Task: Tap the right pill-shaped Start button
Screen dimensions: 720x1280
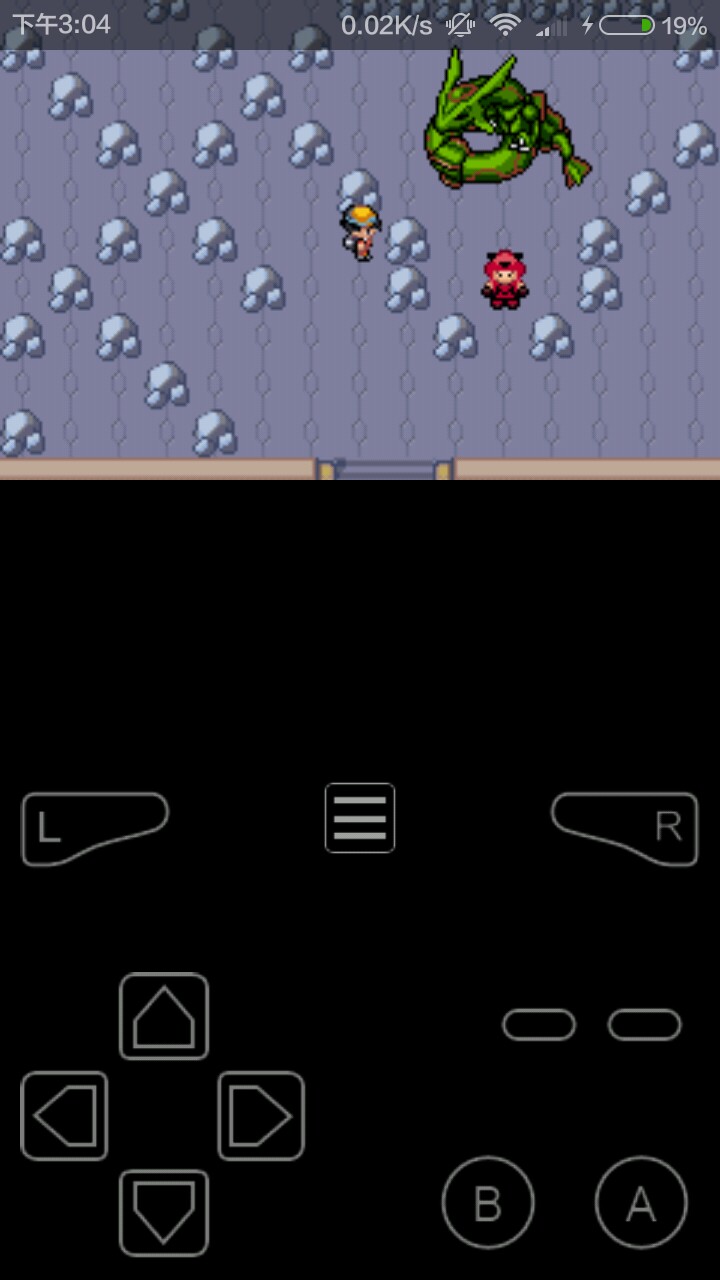Action: tap(645, 1025)
